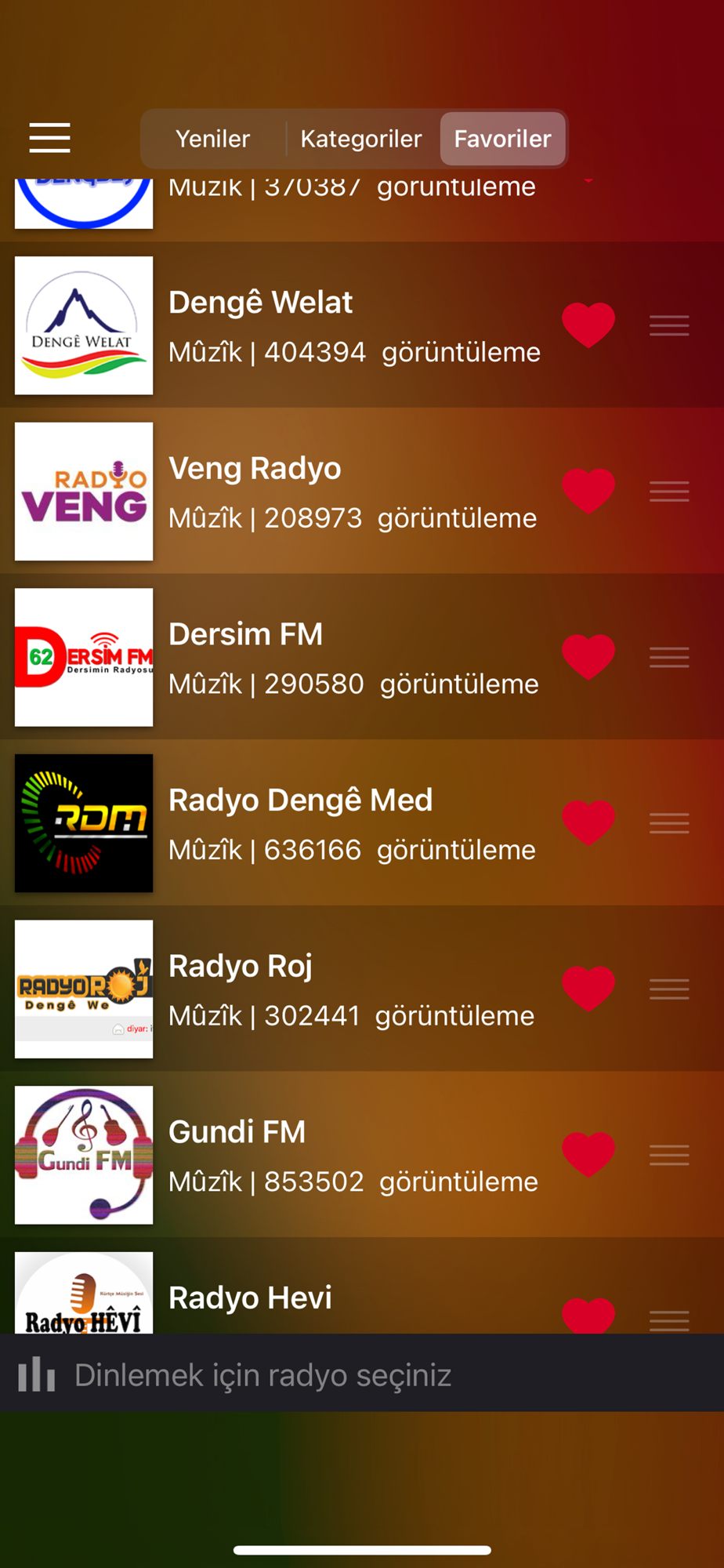Open Radyo Dengê Med station
Screen dimensions: 724x1568
[362, 823]
